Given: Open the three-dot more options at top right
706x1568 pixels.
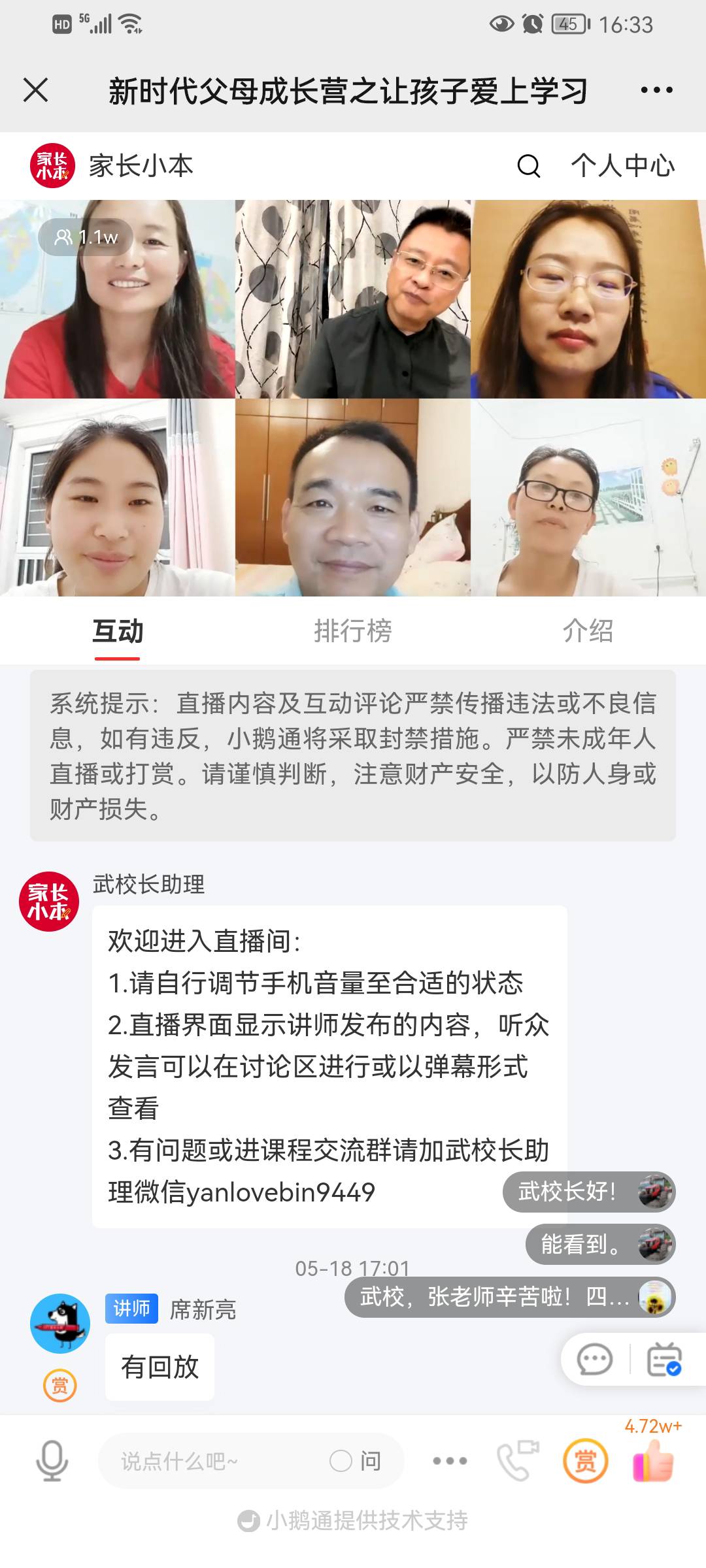Looking at the screenshot, I should [x=660, y=91].
